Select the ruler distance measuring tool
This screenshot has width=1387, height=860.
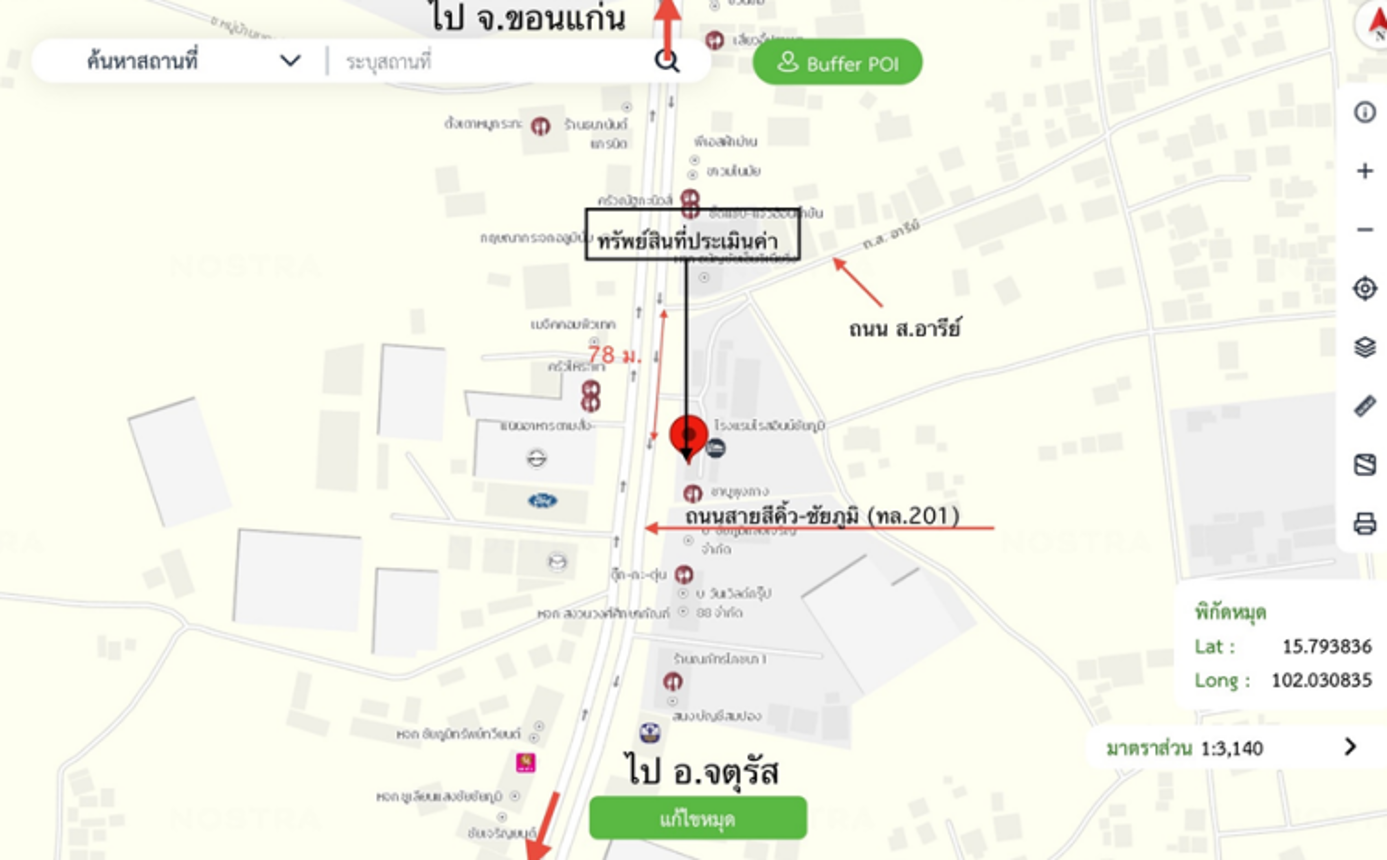coord(1365,406)
